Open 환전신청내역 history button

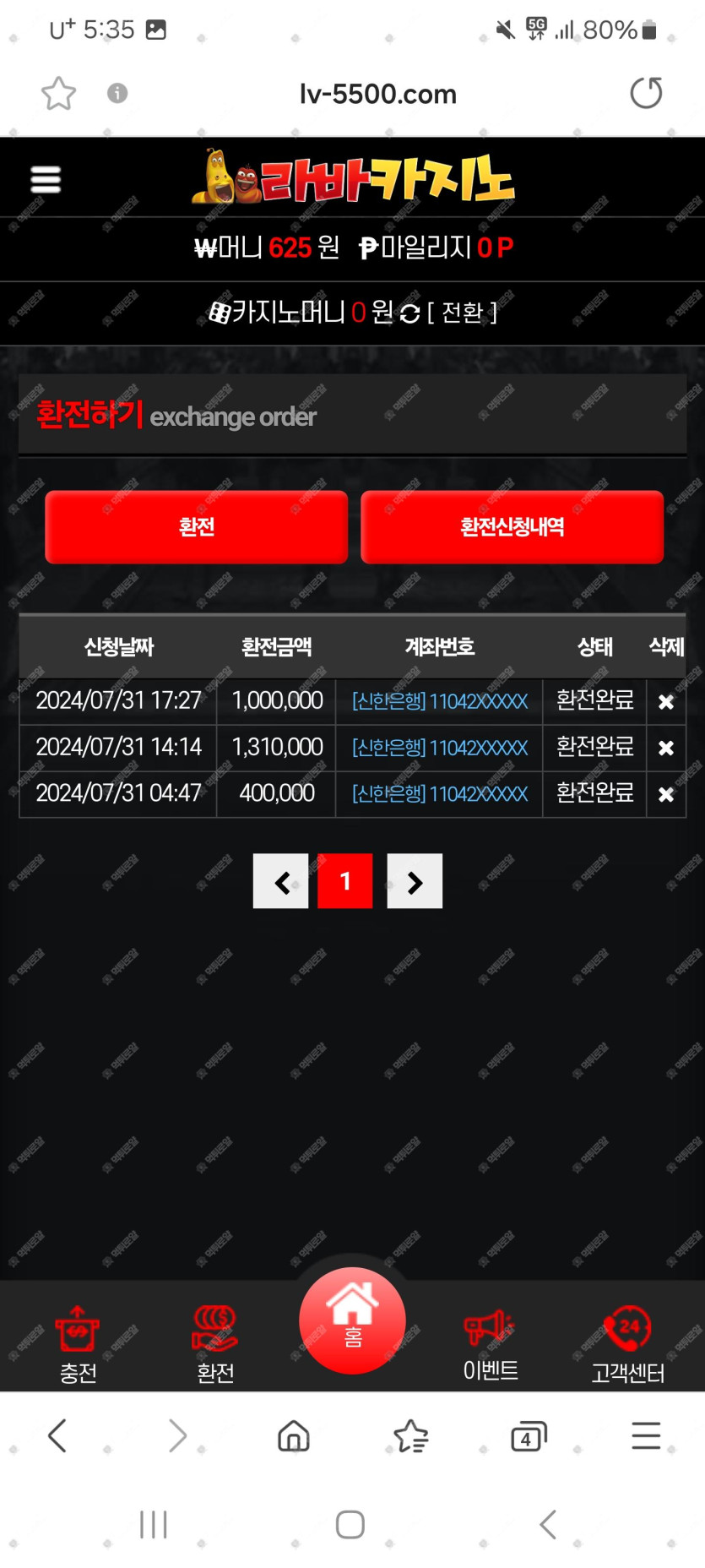coord(512,527)
